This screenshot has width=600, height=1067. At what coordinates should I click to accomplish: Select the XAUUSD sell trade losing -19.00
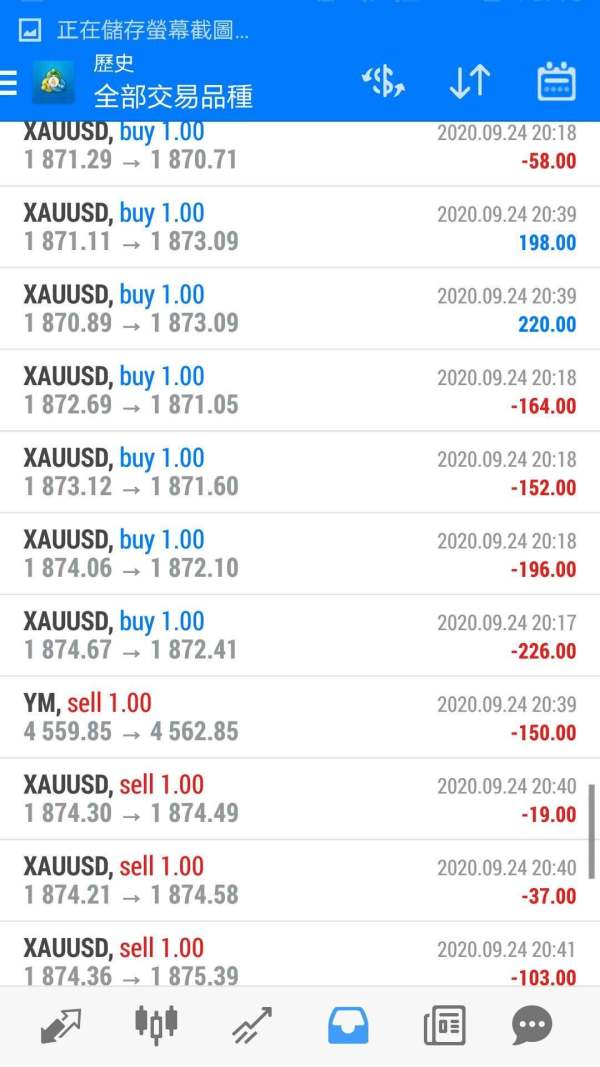pos(300,800)
